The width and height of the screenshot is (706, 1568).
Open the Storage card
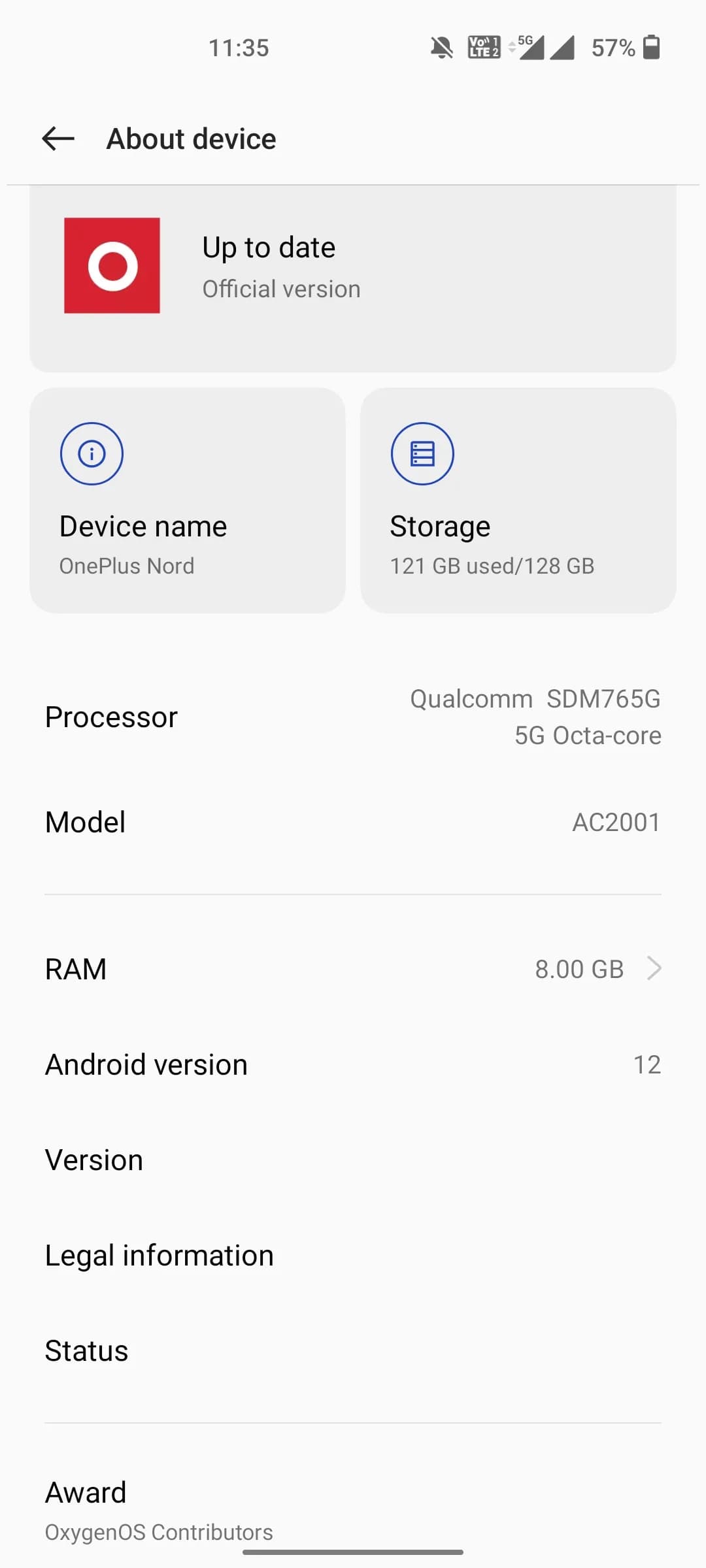(x=518, y=500)
